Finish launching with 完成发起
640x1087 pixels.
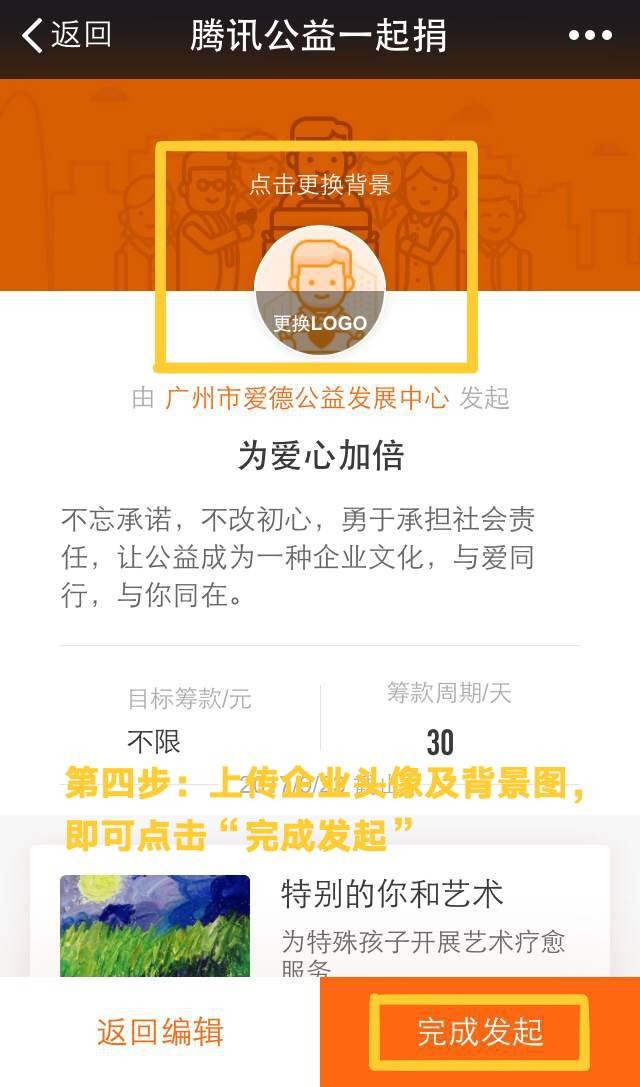click(480, 1032)
